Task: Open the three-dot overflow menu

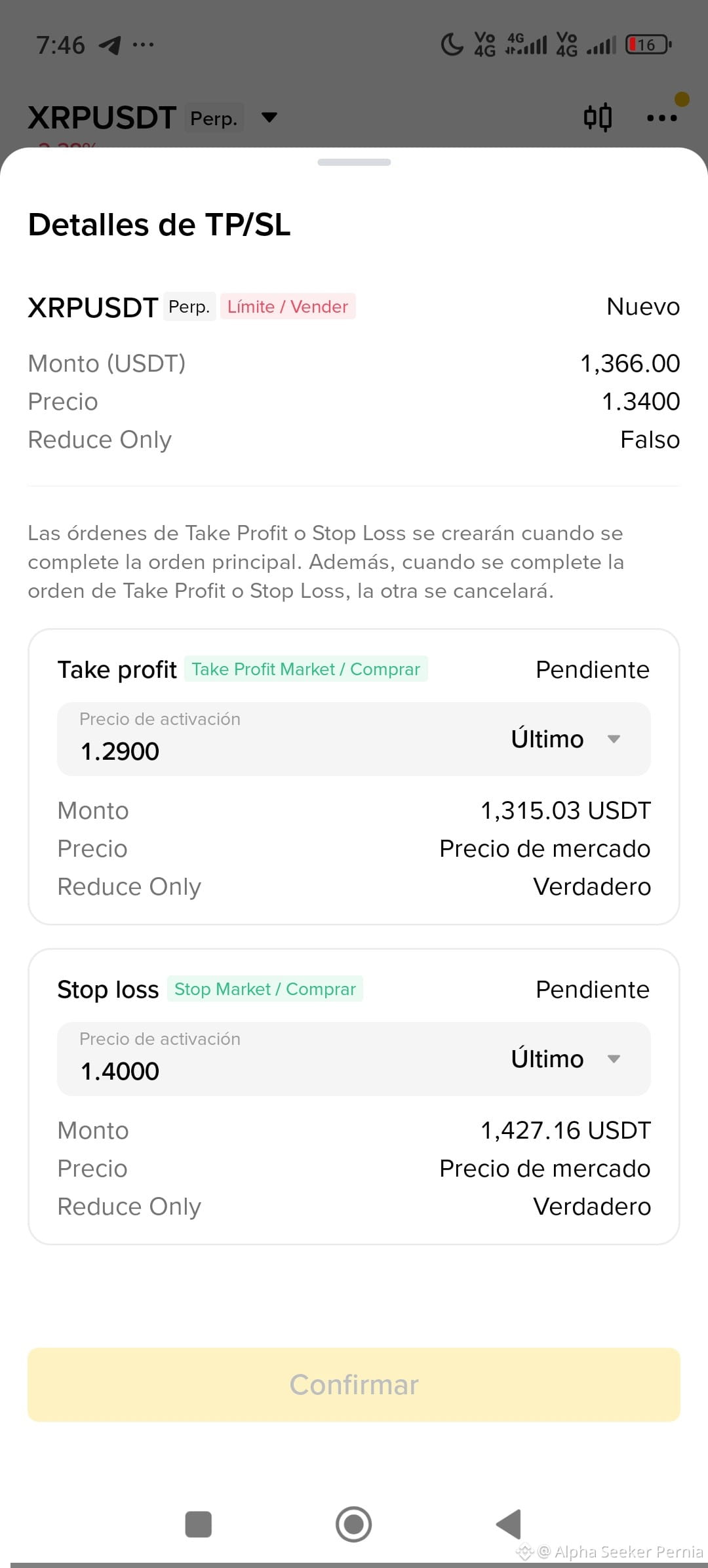Action: [x=662, y=118]
